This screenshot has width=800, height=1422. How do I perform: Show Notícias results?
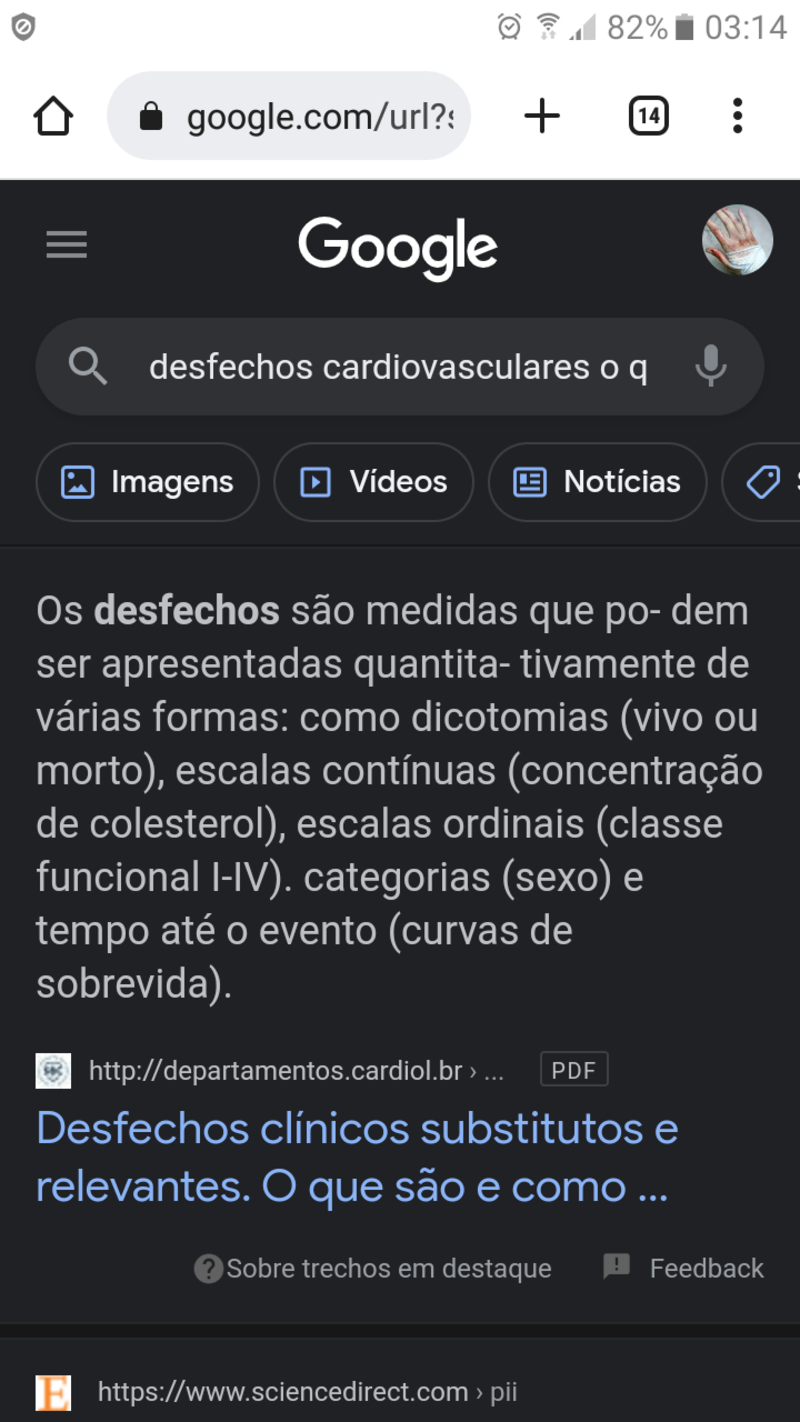pyautogui.click(x=597, y=482)
